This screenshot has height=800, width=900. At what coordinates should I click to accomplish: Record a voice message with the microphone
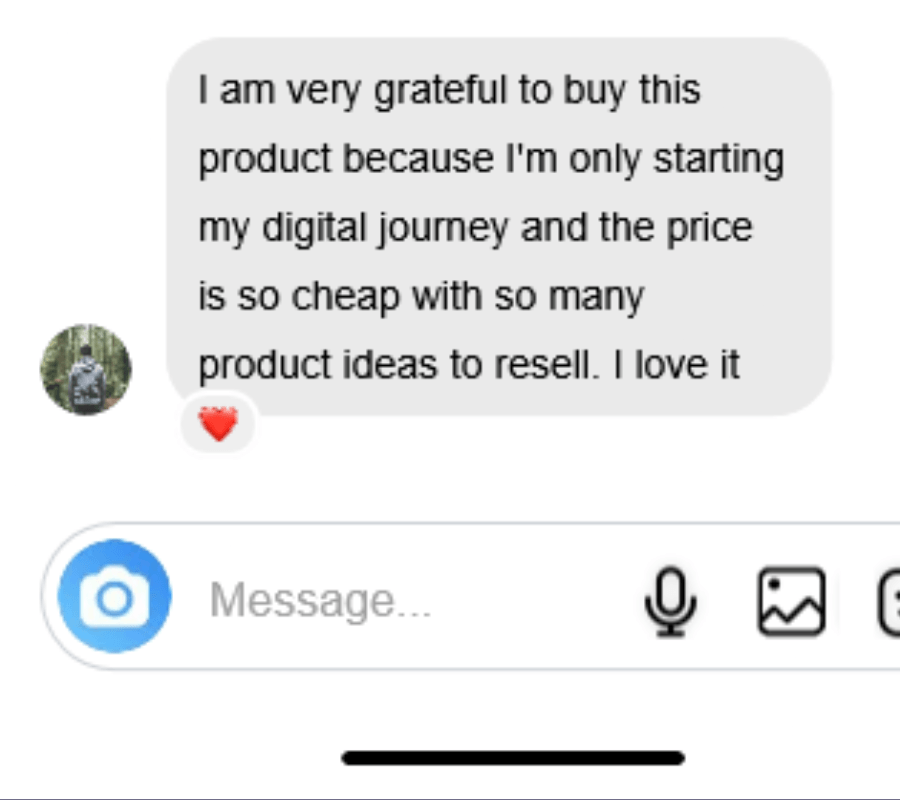click(x=669, y=601)
